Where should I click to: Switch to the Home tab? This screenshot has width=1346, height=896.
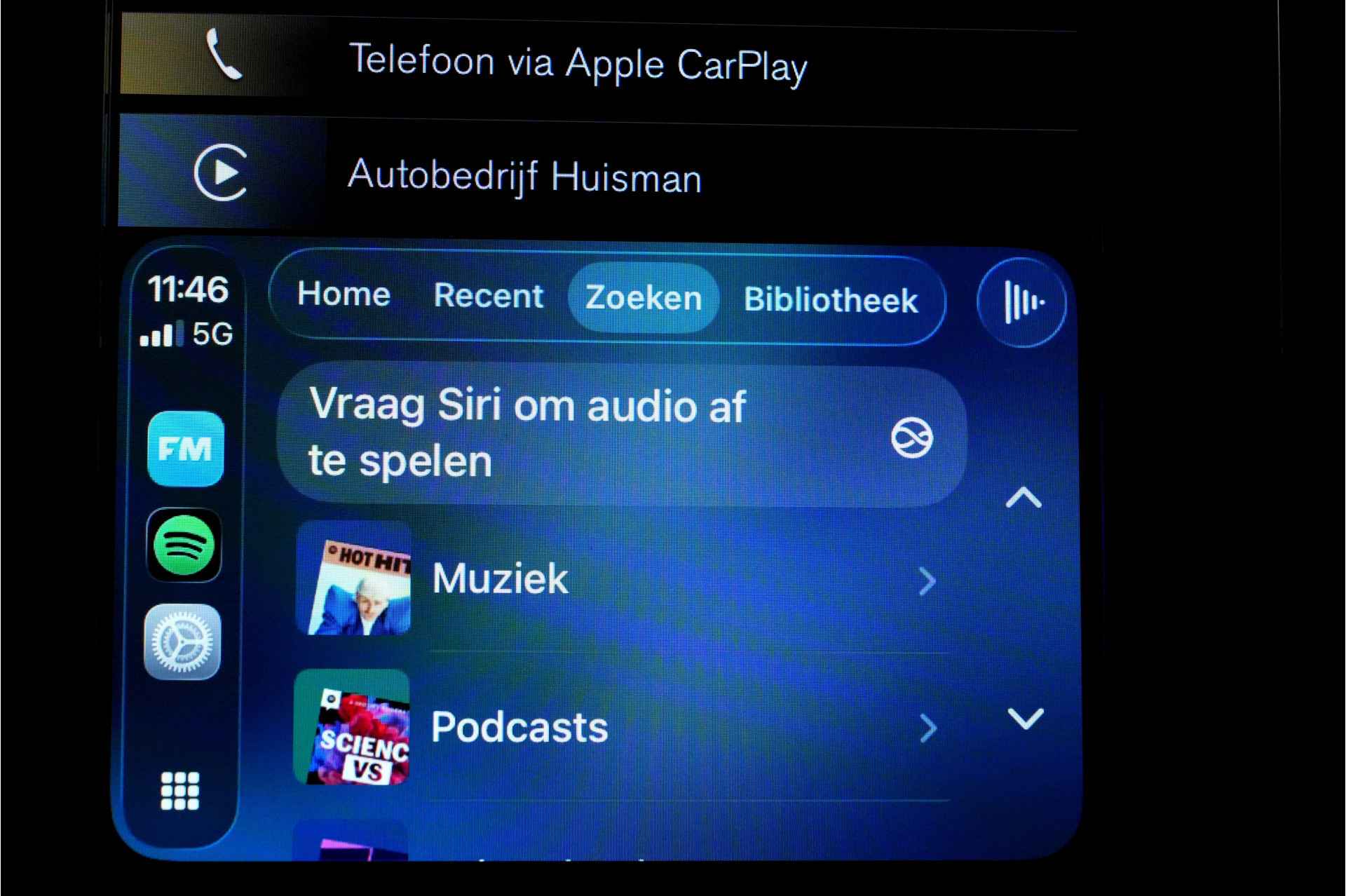tap(344, 294)
